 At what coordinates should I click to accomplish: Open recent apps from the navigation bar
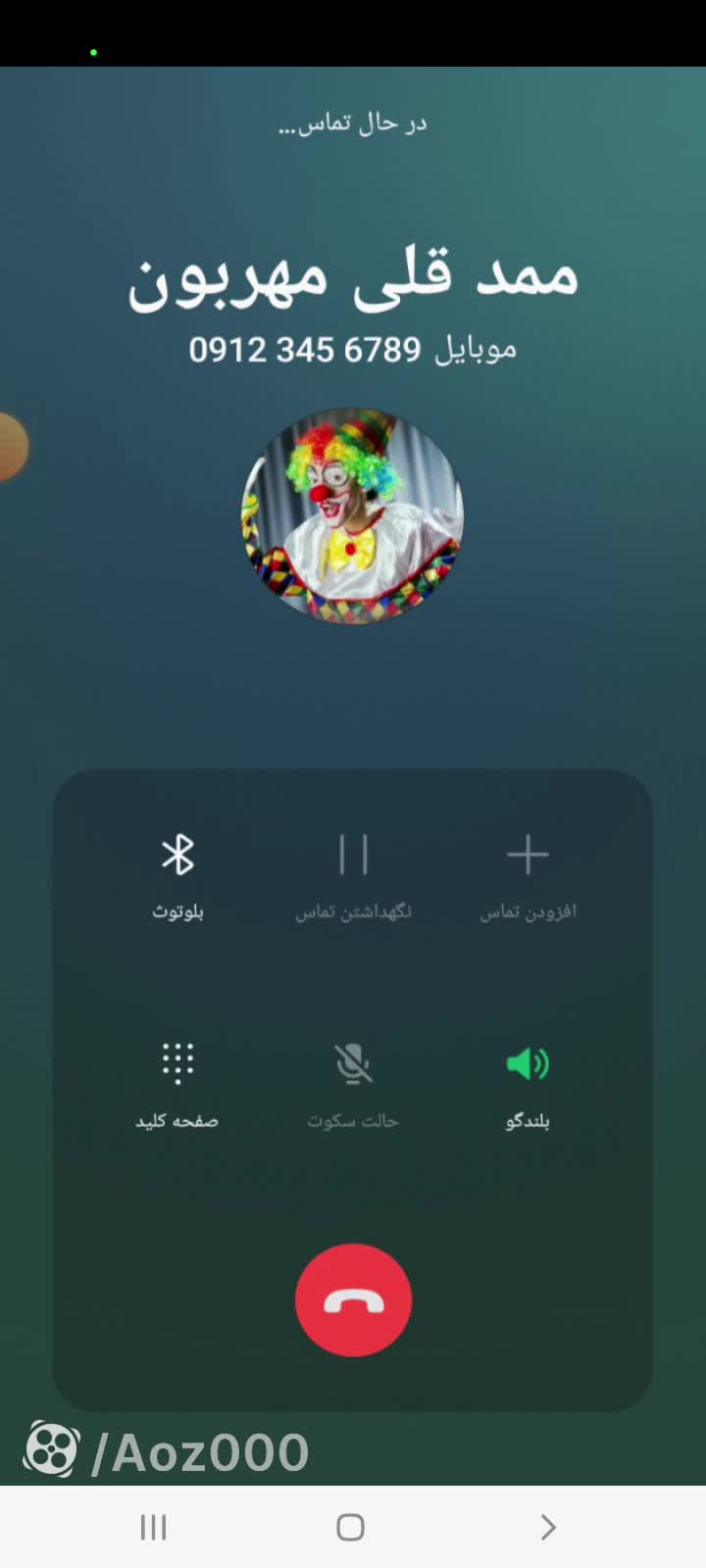pos(154,1527)
